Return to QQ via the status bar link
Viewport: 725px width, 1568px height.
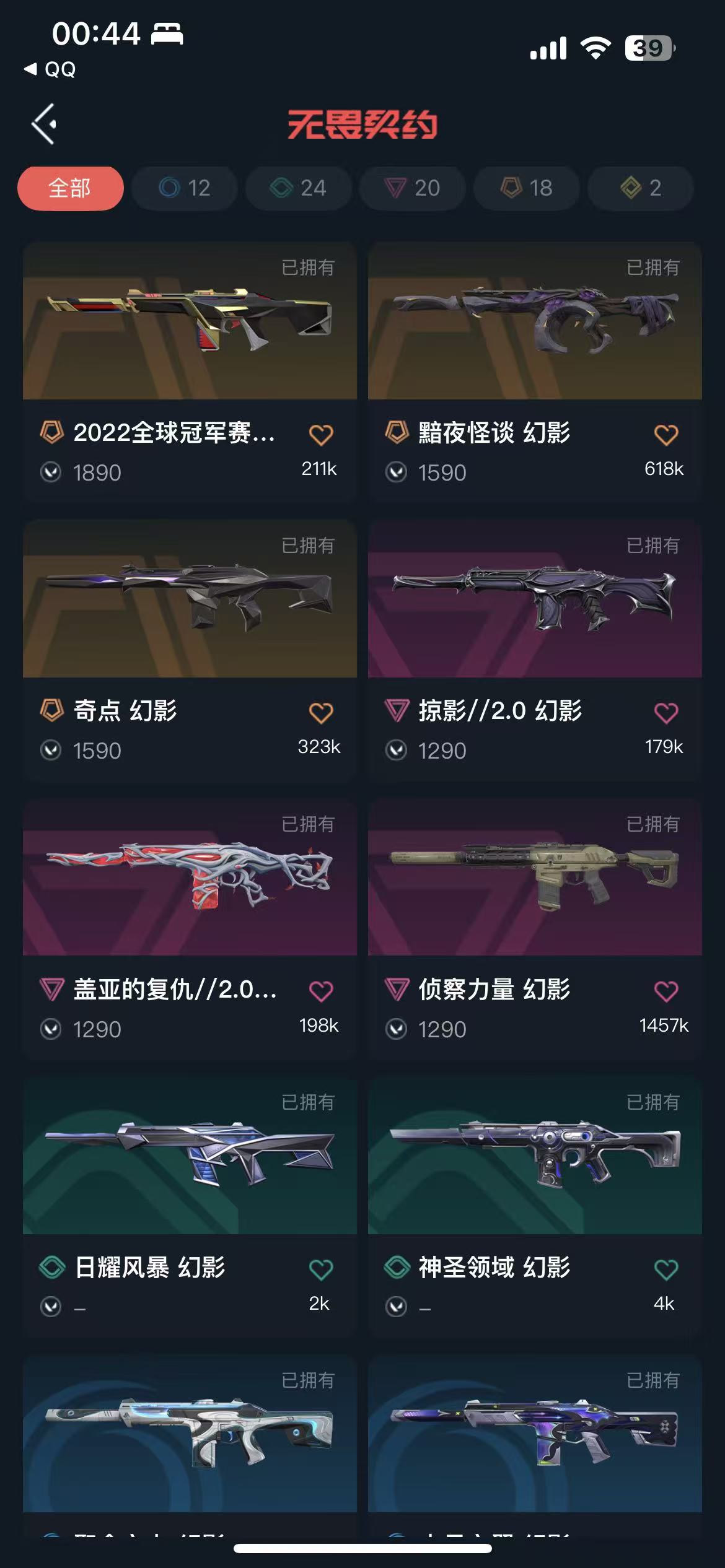51,69
